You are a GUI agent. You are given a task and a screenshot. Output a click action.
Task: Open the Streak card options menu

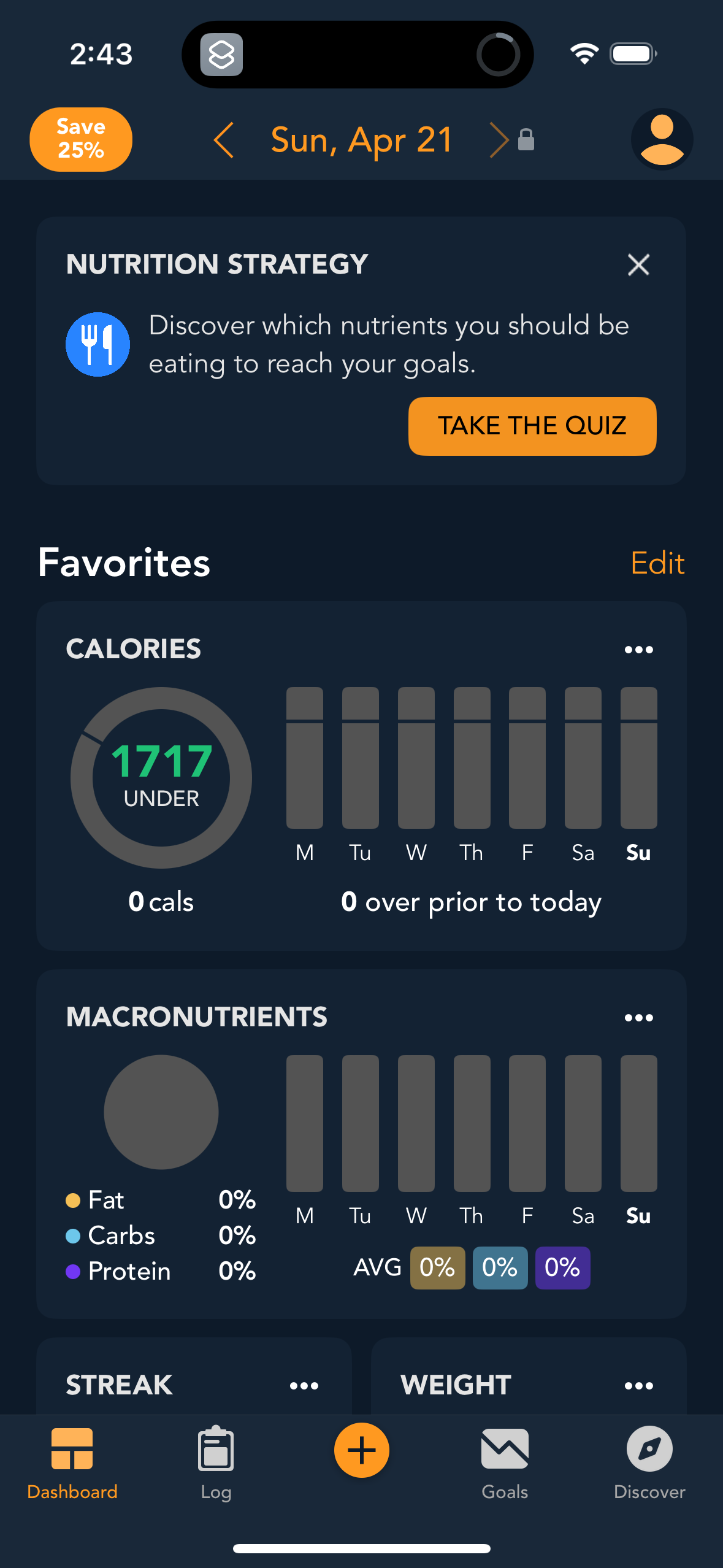(x=305, y=1385)
